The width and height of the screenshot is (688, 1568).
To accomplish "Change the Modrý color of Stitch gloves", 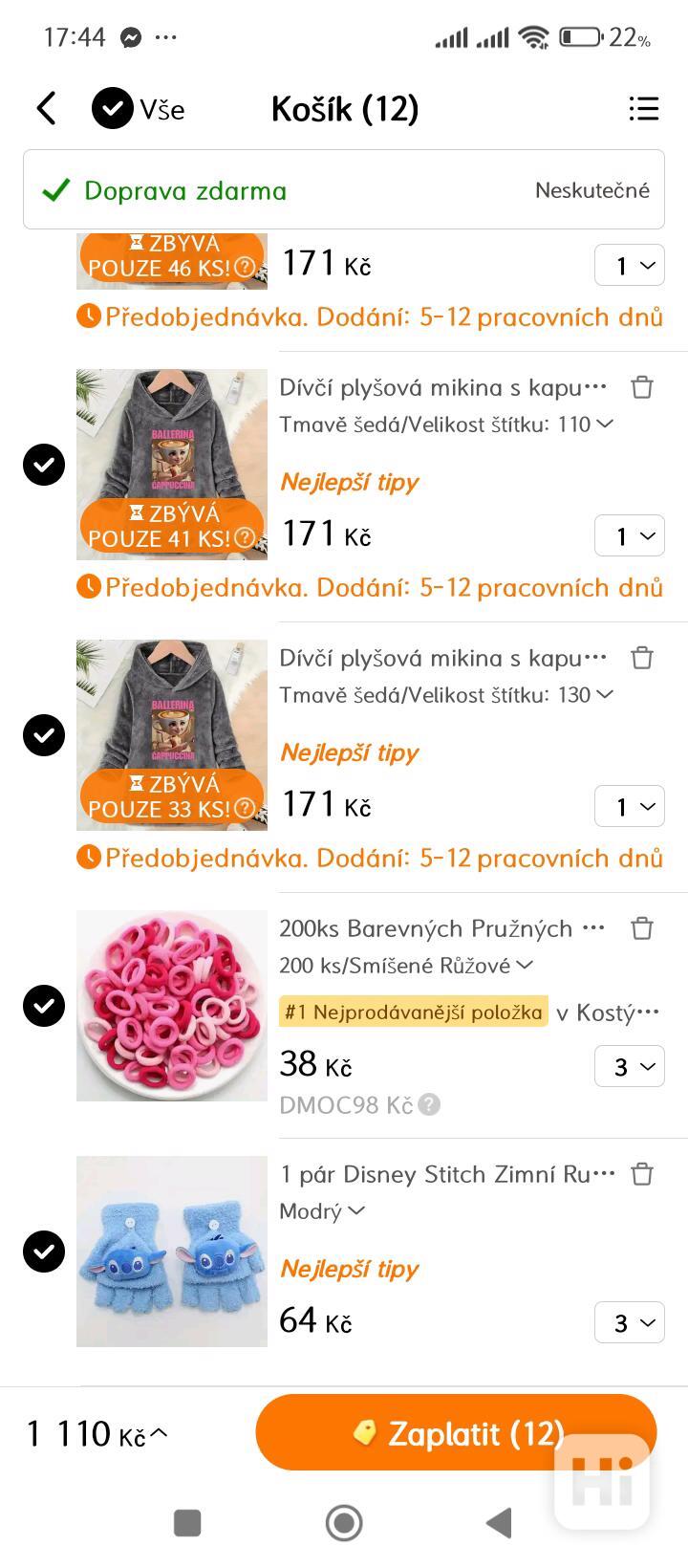I will (322, 1211).
